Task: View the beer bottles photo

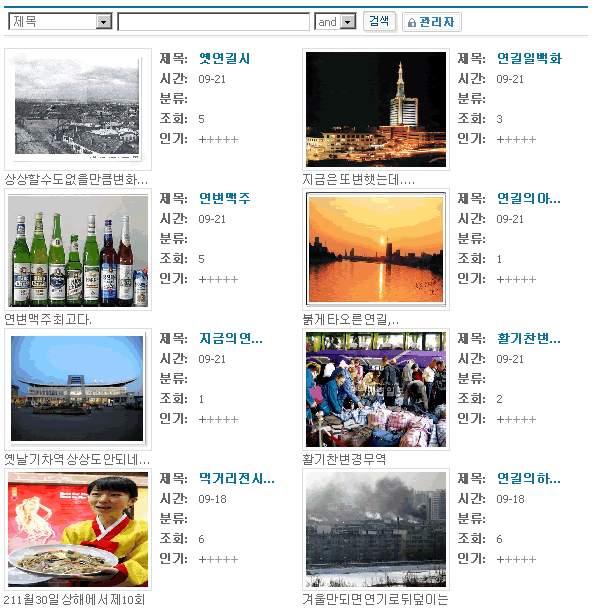Action: [77, 249]
